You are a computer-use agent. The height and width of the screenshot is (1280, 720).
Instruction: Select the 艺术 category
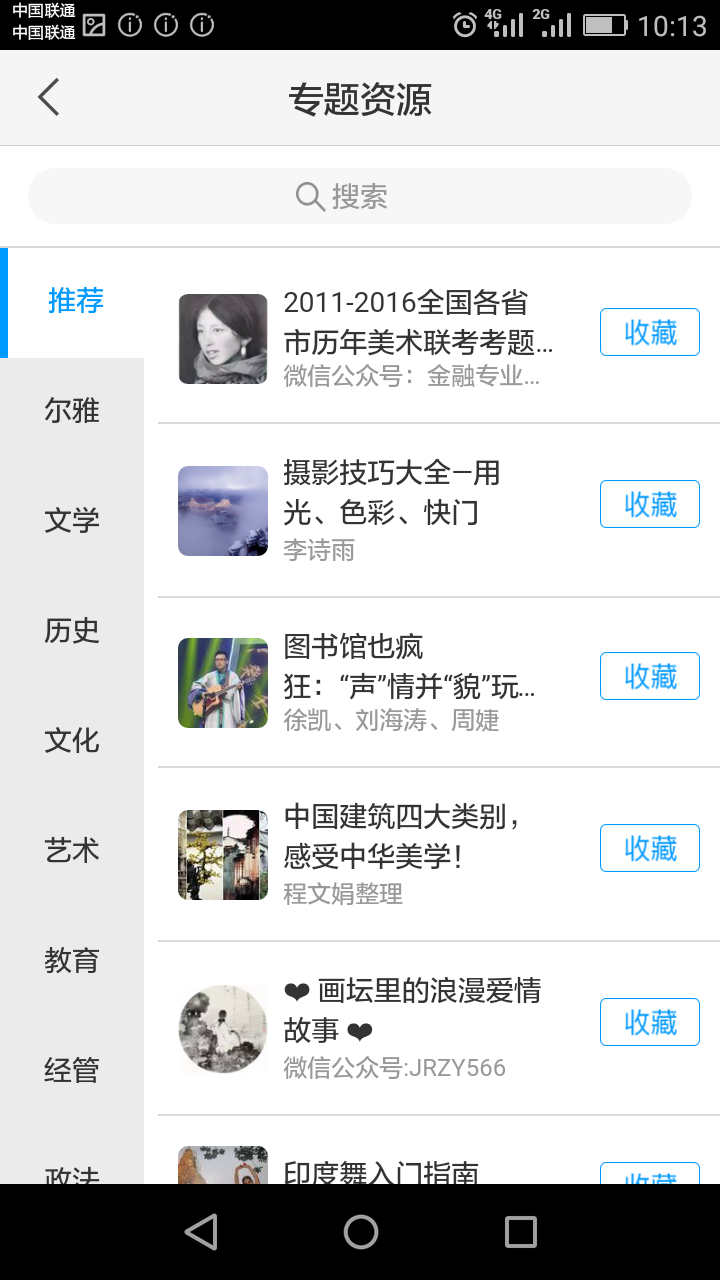pos(72,851)
